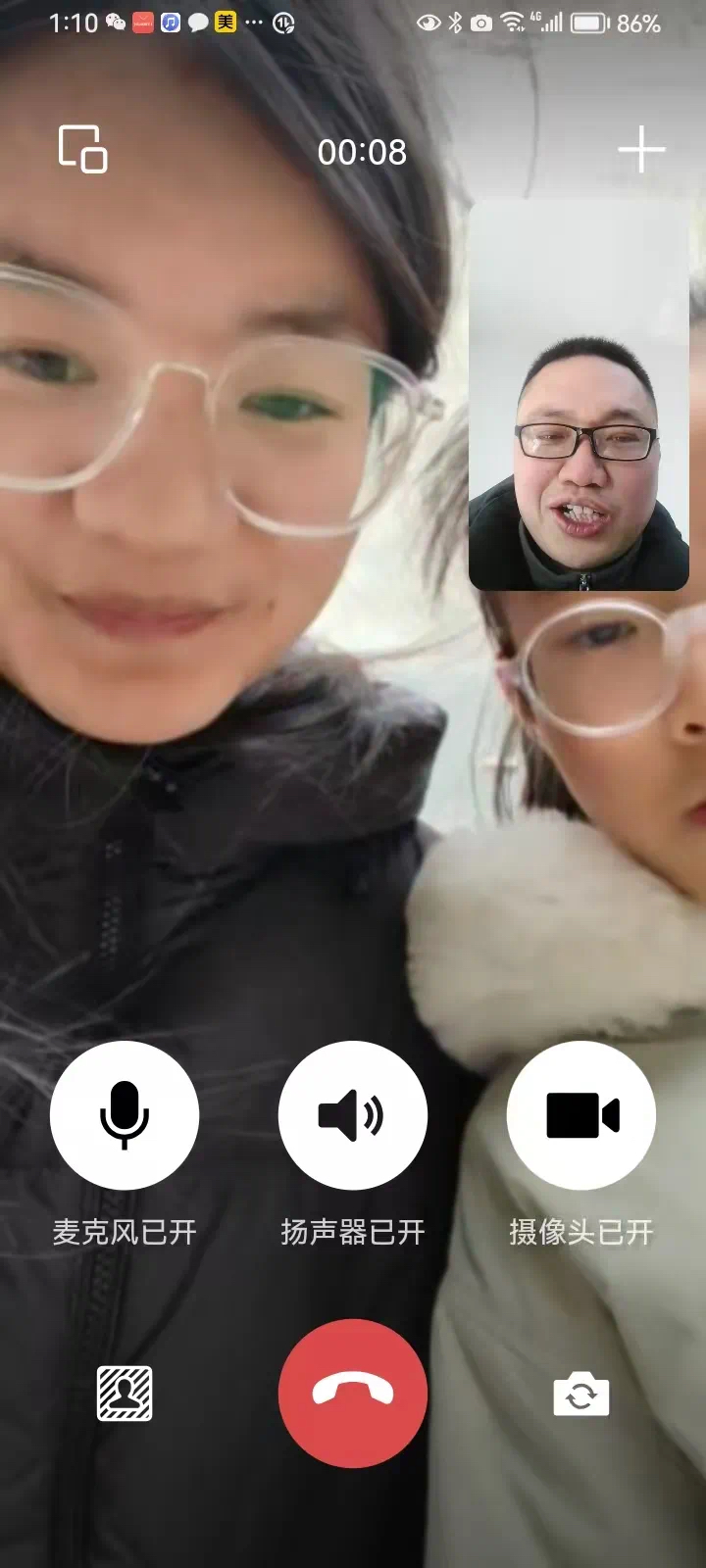Image resolution: width=706 pixels, height=1568 pixels.
Task: Open the background blur option
Action: point(125,1393)
